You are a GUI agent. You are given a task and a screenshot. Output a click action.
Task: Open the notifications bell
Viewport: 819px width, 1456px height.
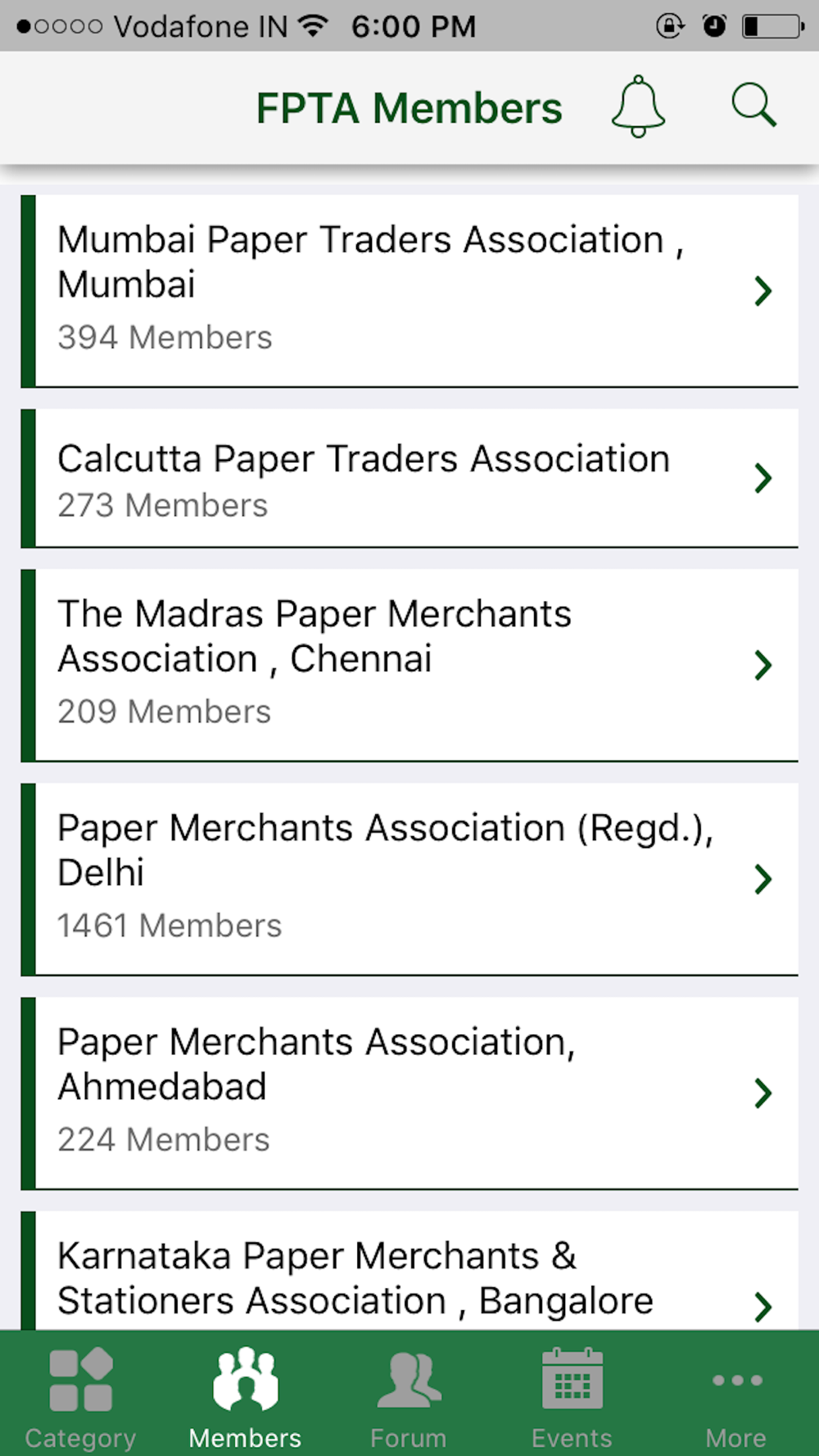point(638,106)
